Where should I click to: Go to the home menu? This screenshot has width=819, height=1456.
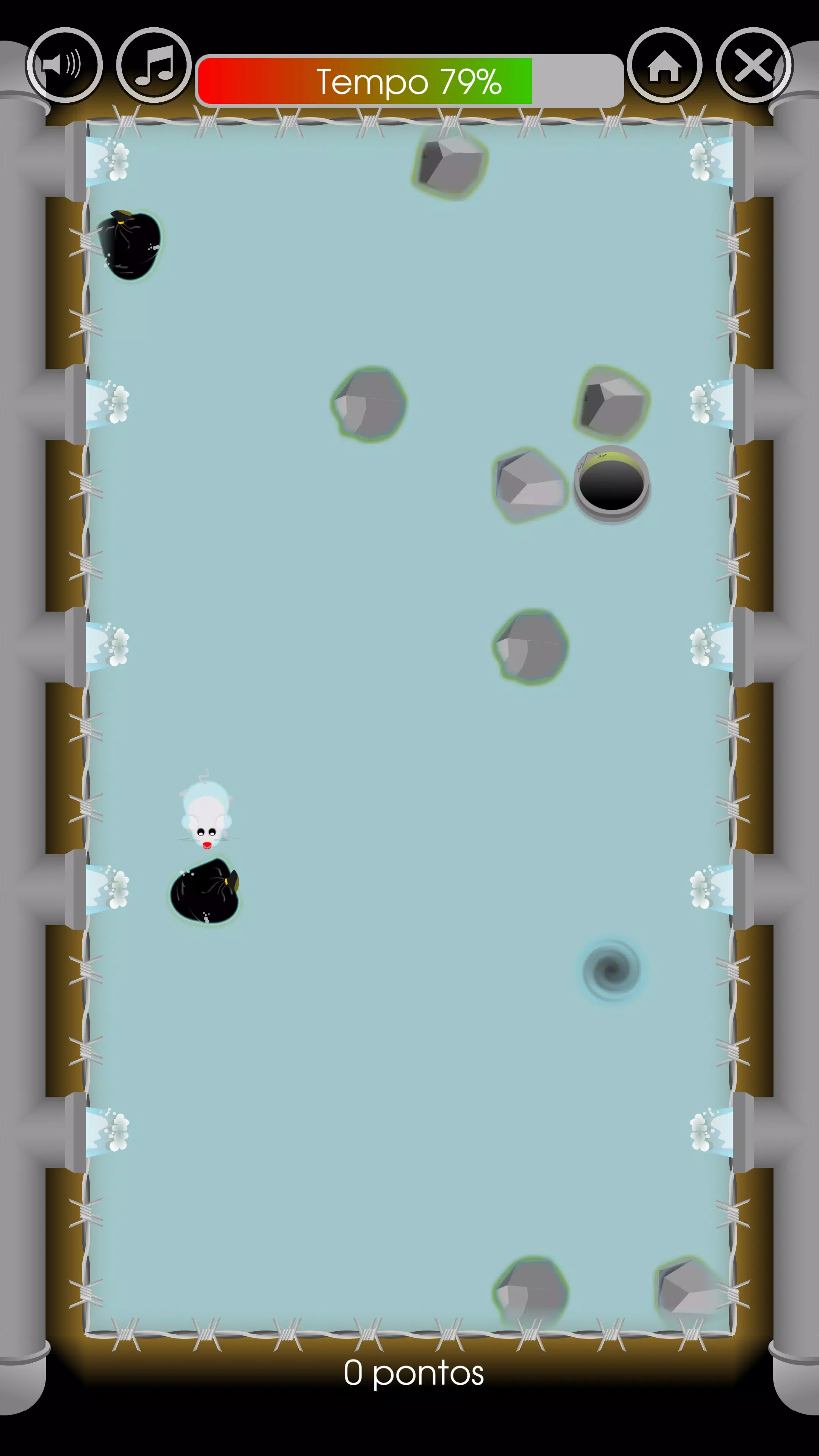(x=664, y=66)
